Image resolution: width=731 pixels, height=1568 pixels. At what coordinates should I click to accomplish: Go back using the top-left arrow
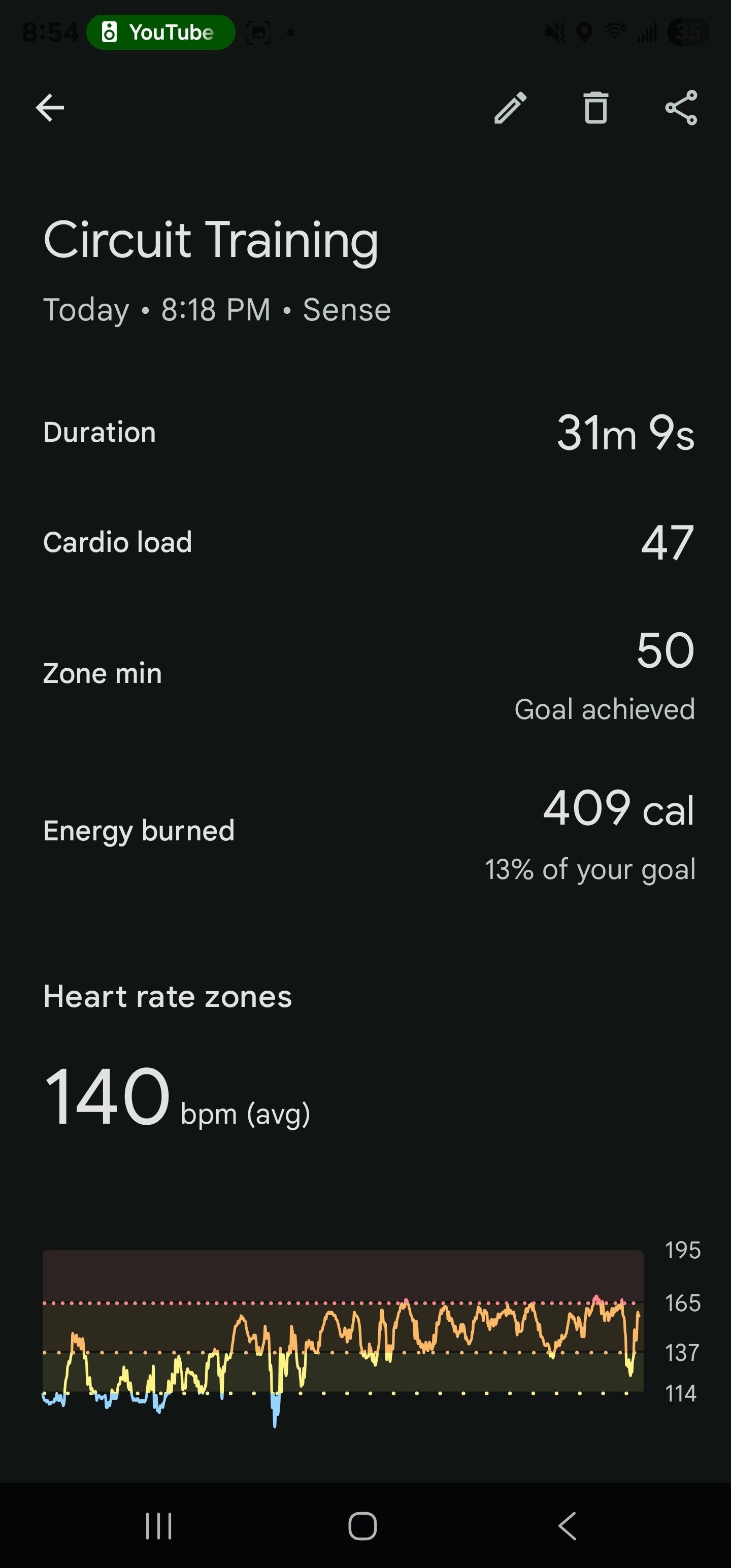click(x=50, y=108)
